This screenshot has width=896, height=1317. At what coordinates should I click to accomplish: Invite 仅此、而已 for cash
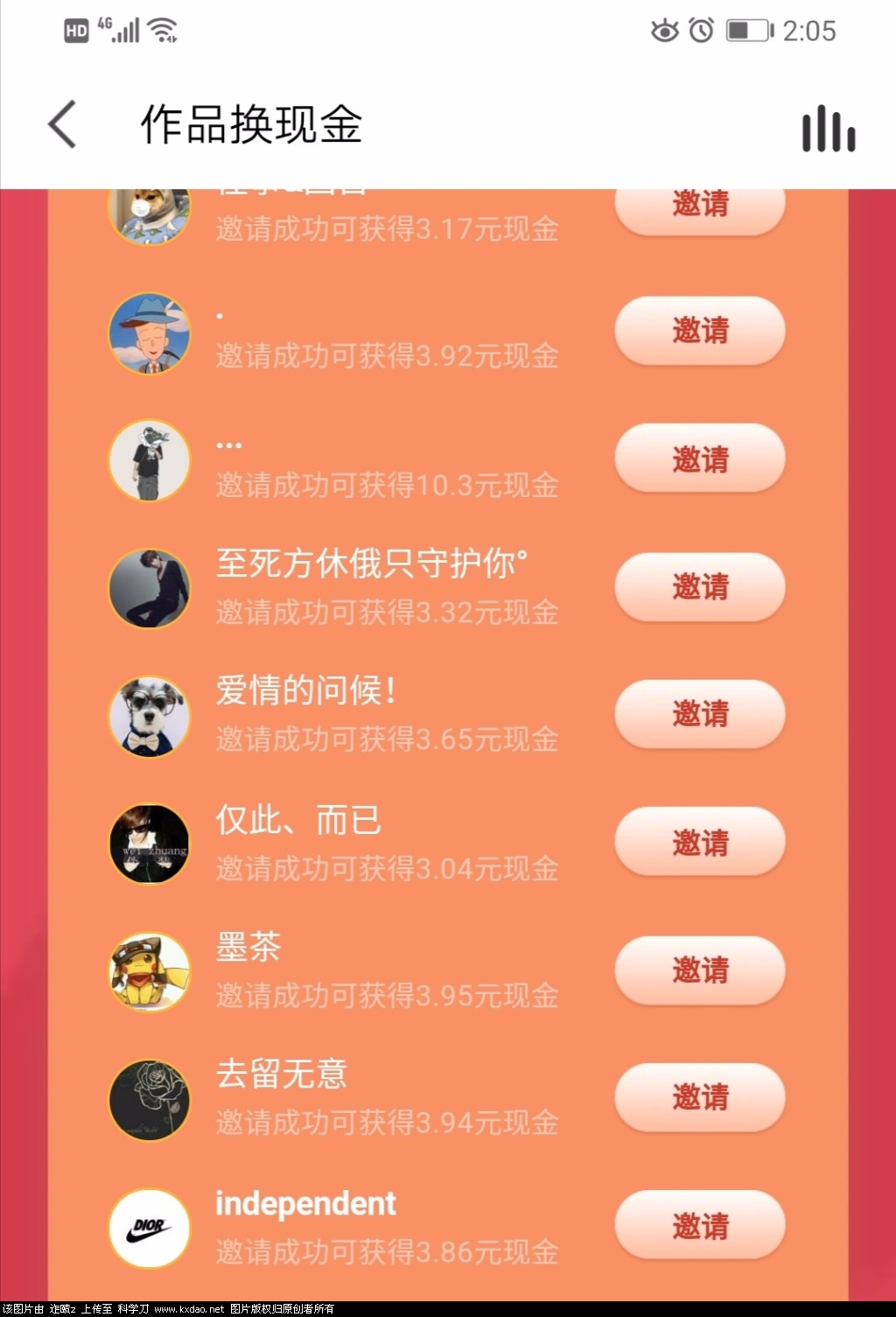click(x=700, y=842)
